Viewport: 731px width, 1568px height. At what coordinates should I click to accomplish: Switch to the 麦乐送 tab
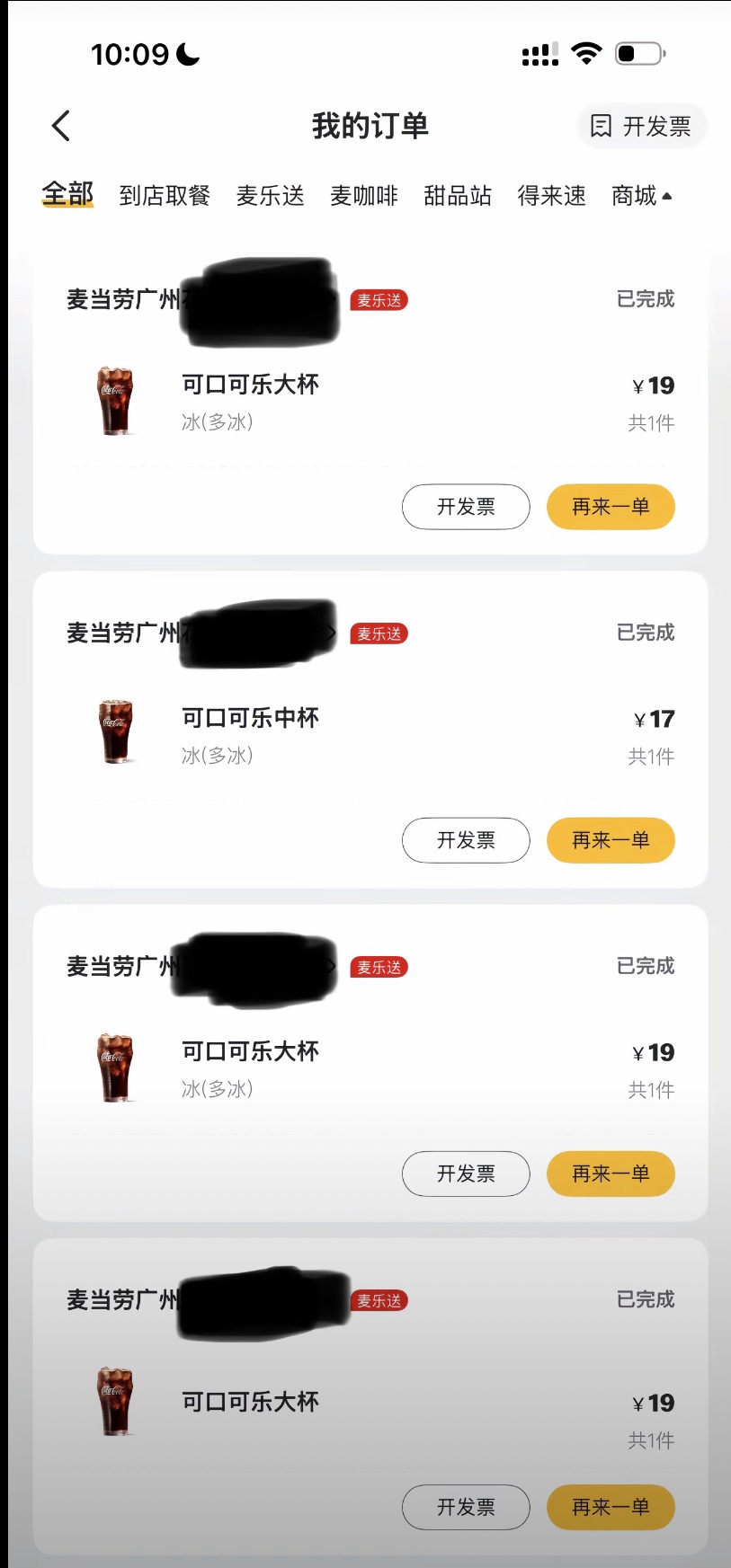tap(270, 195)
